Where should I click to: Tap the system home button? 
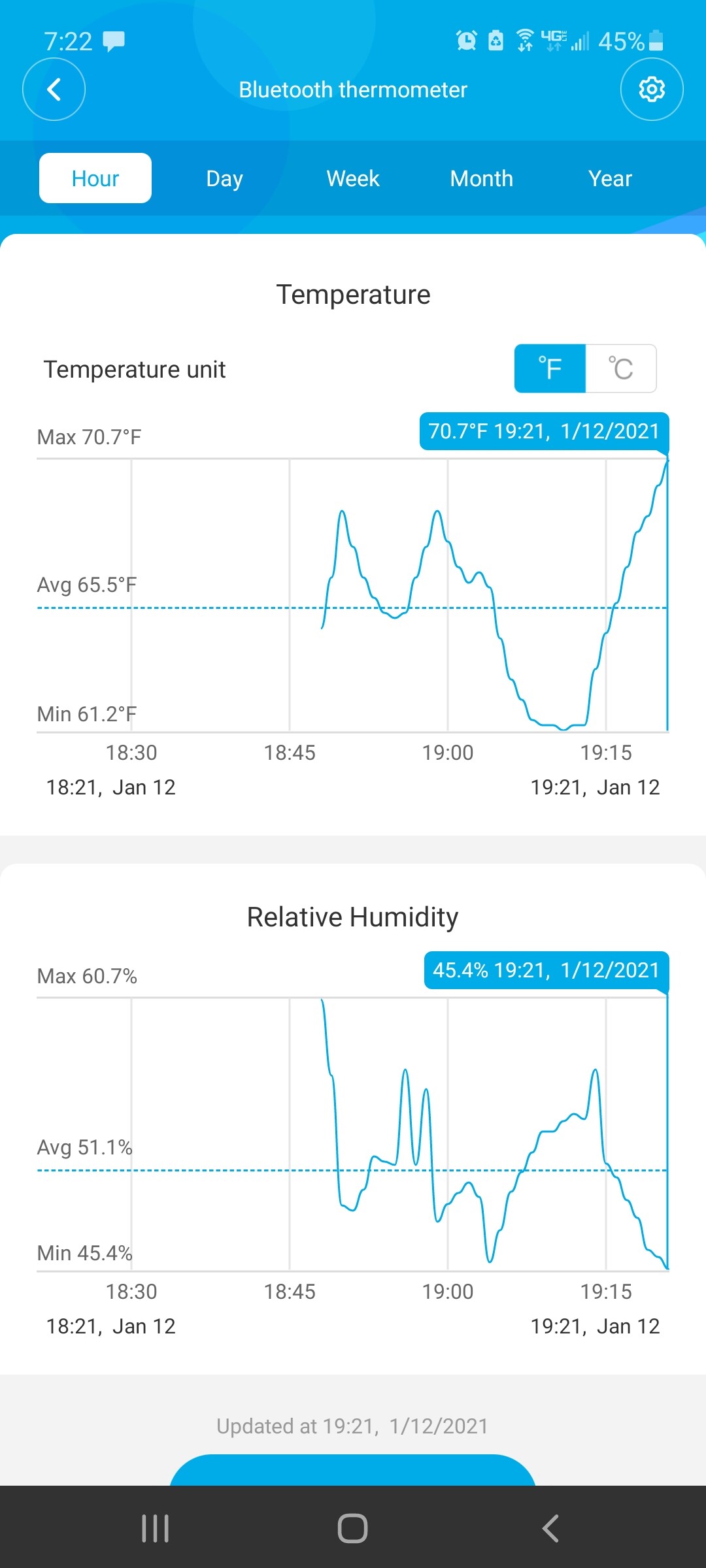coord(353,1528)
